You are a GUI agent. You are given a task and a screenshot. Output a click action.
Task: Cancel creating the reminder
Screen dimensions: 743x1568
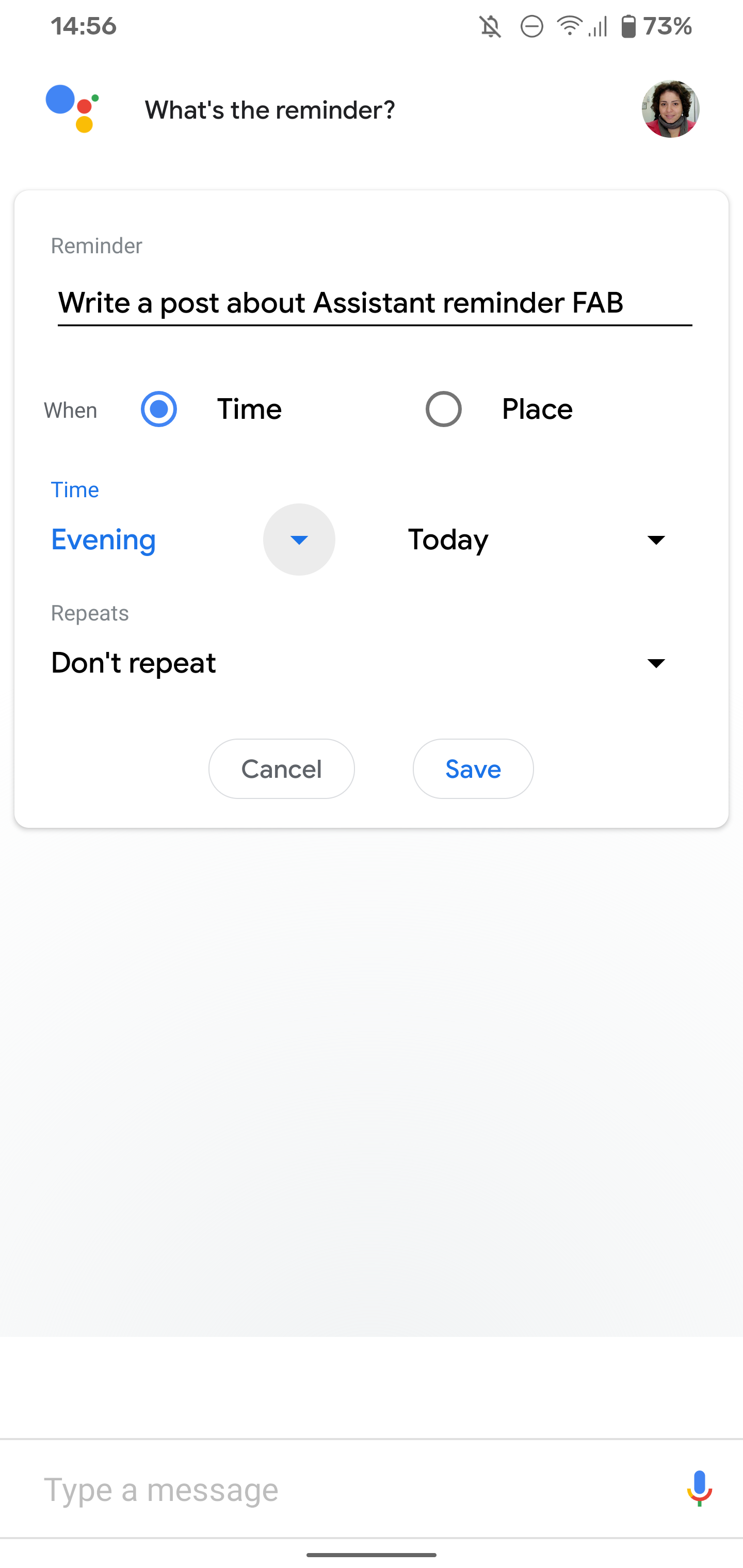point(281,769)
